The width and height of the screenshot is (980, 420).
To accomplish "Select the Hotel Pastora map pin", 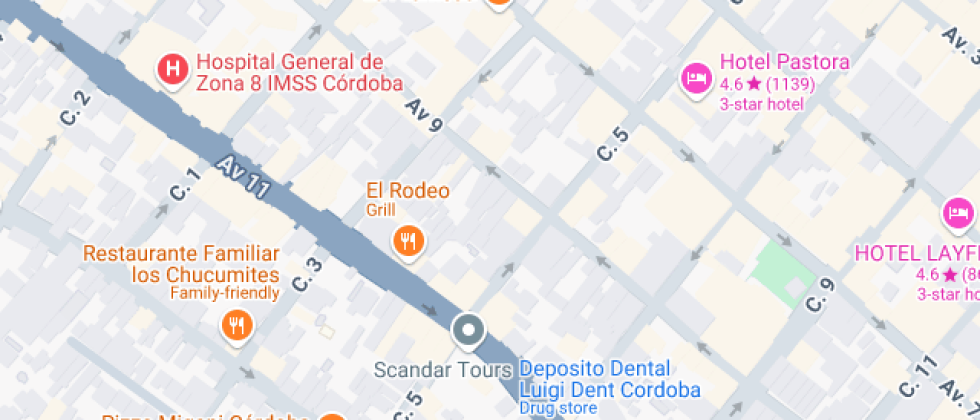I will tap(695, 76).
